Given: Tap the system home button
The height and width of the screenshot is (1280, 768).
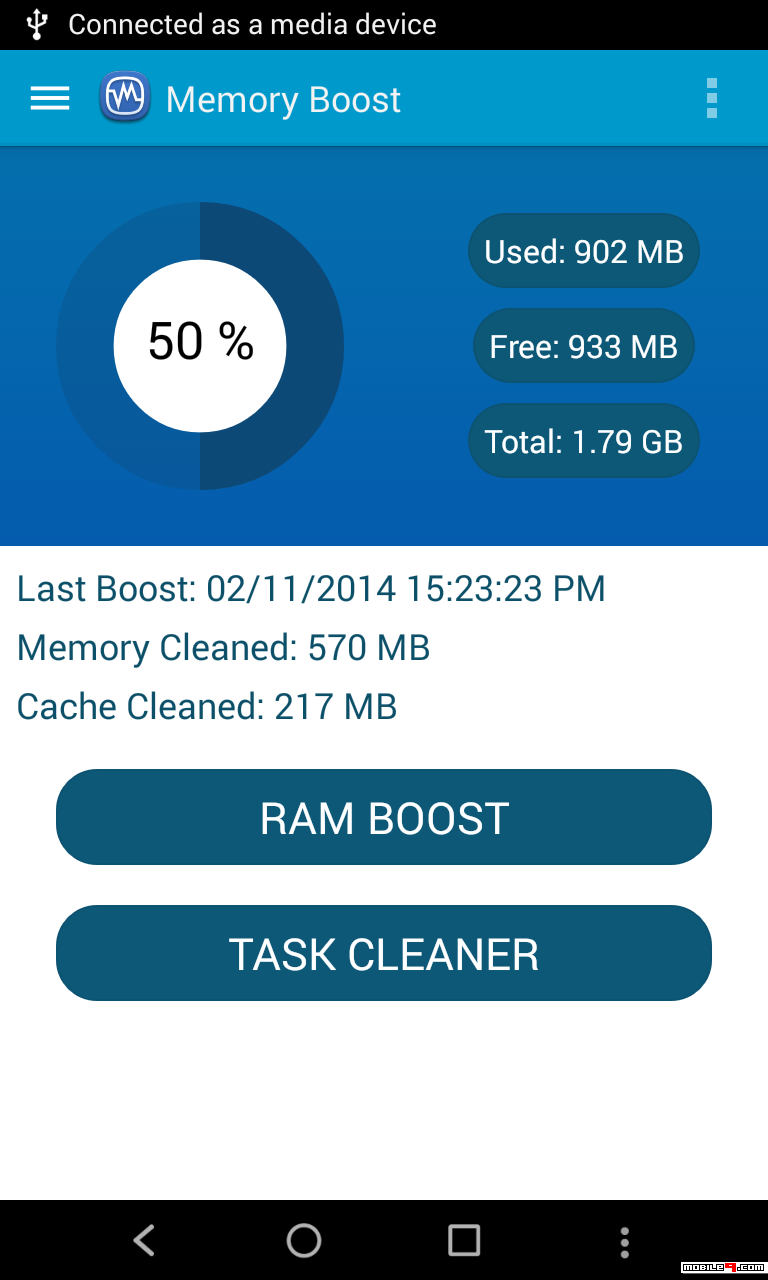Looking at the screenshot, I should pyautogui.click(x=304, y=1241).
